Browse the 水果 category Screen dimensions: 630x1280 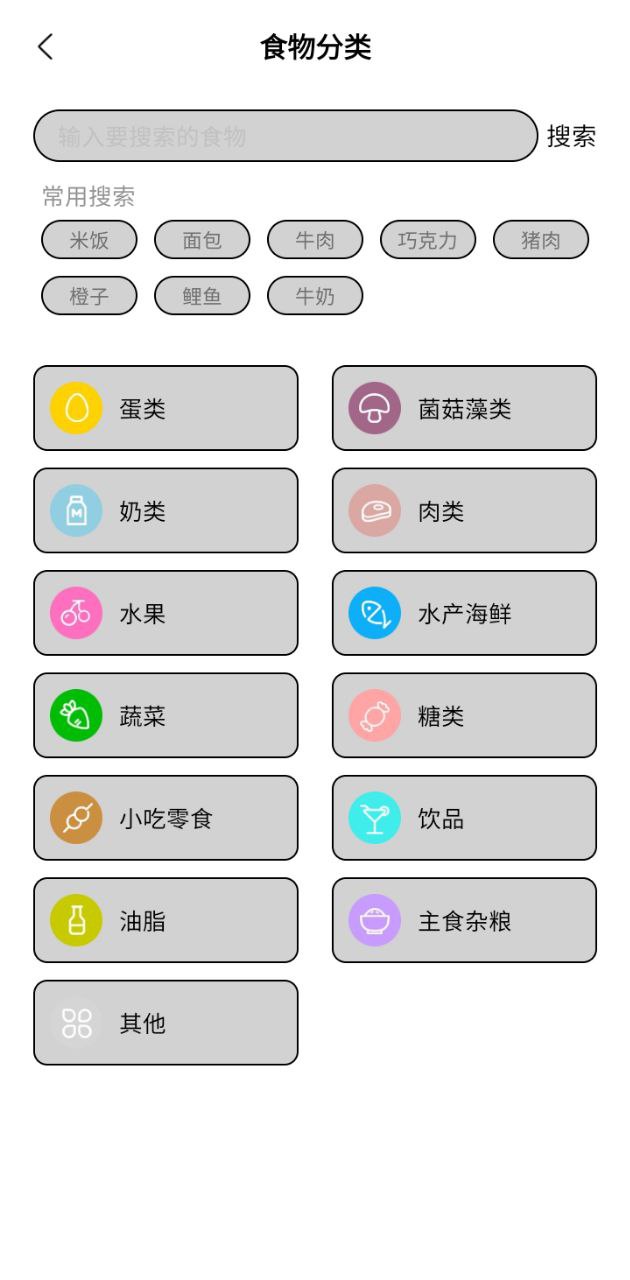(x=166, y=613)
